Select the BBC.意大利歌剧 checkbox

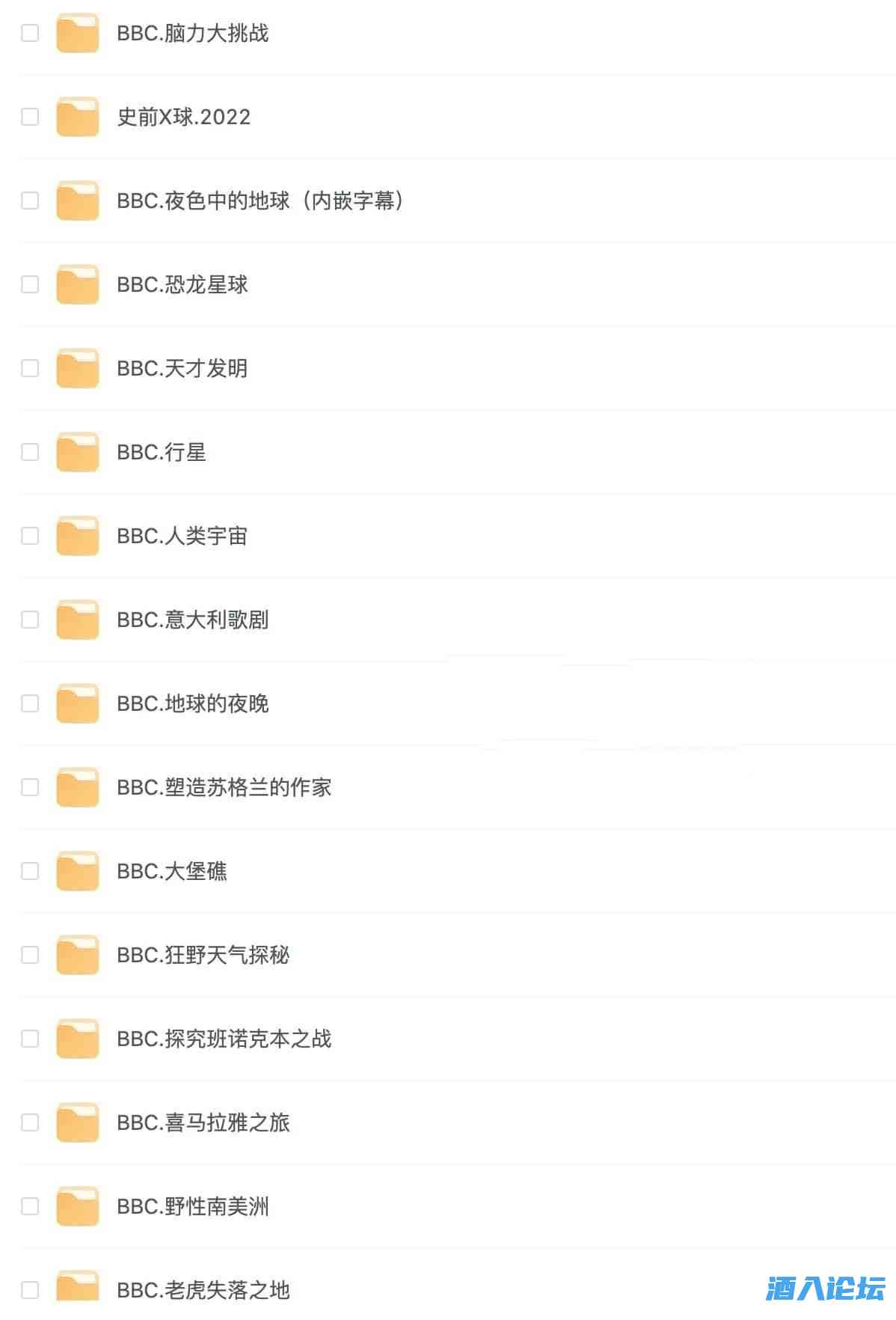30,620
